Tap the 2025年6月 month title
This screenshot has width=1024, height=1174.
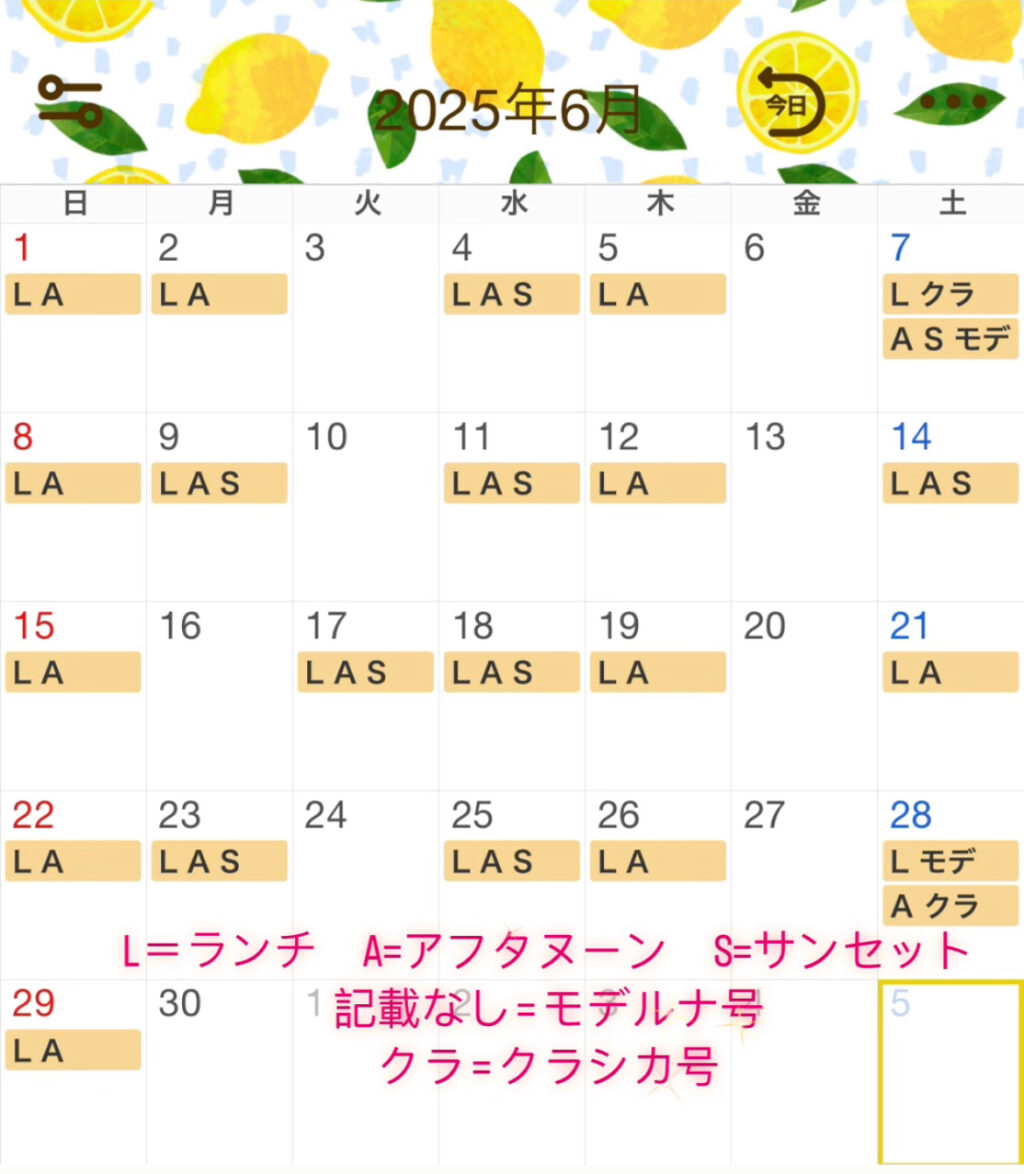pos(508,111)
